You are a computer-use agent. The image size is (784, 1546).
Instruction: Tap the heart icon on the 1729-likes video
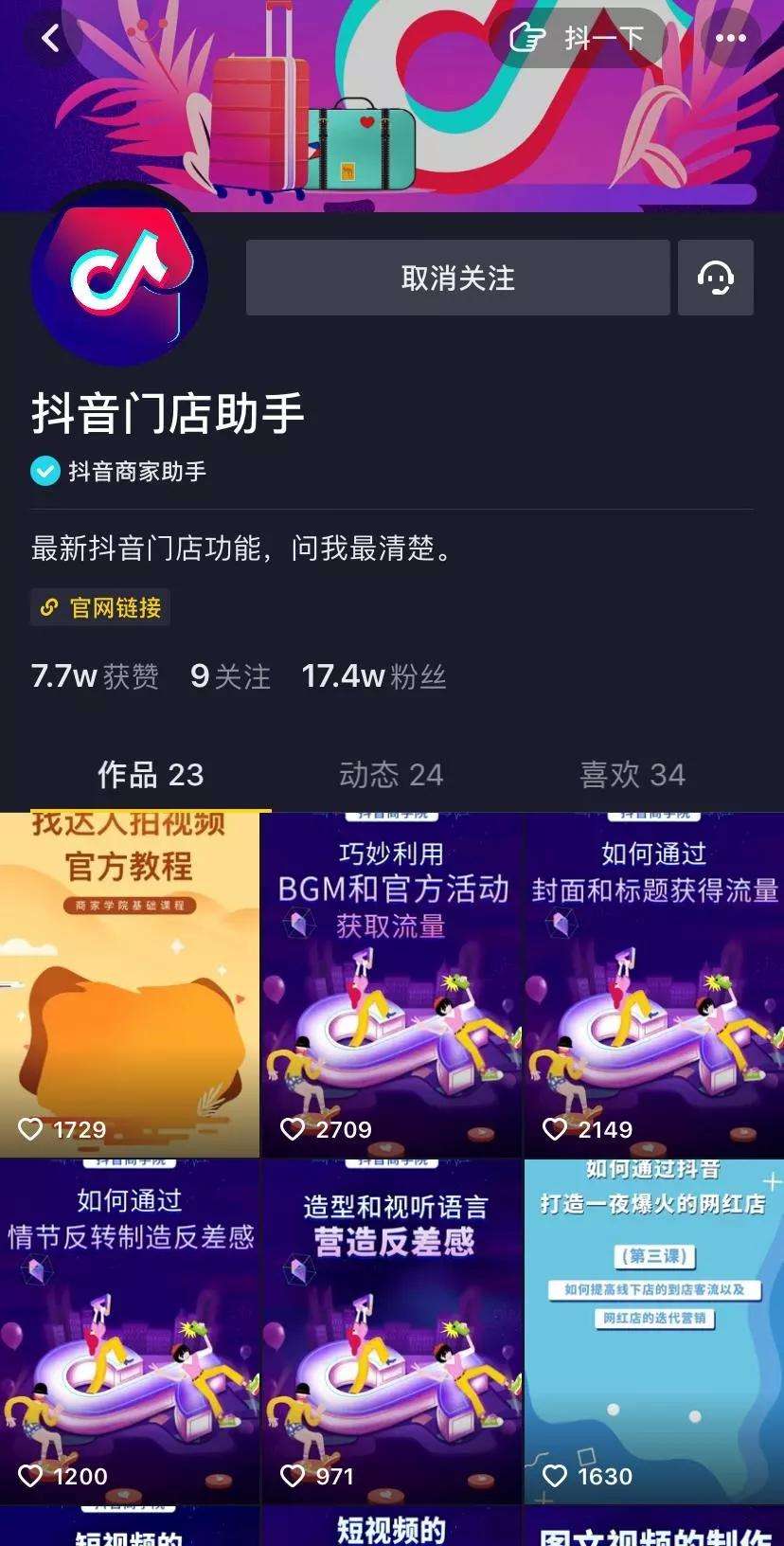click(32, 1127)
